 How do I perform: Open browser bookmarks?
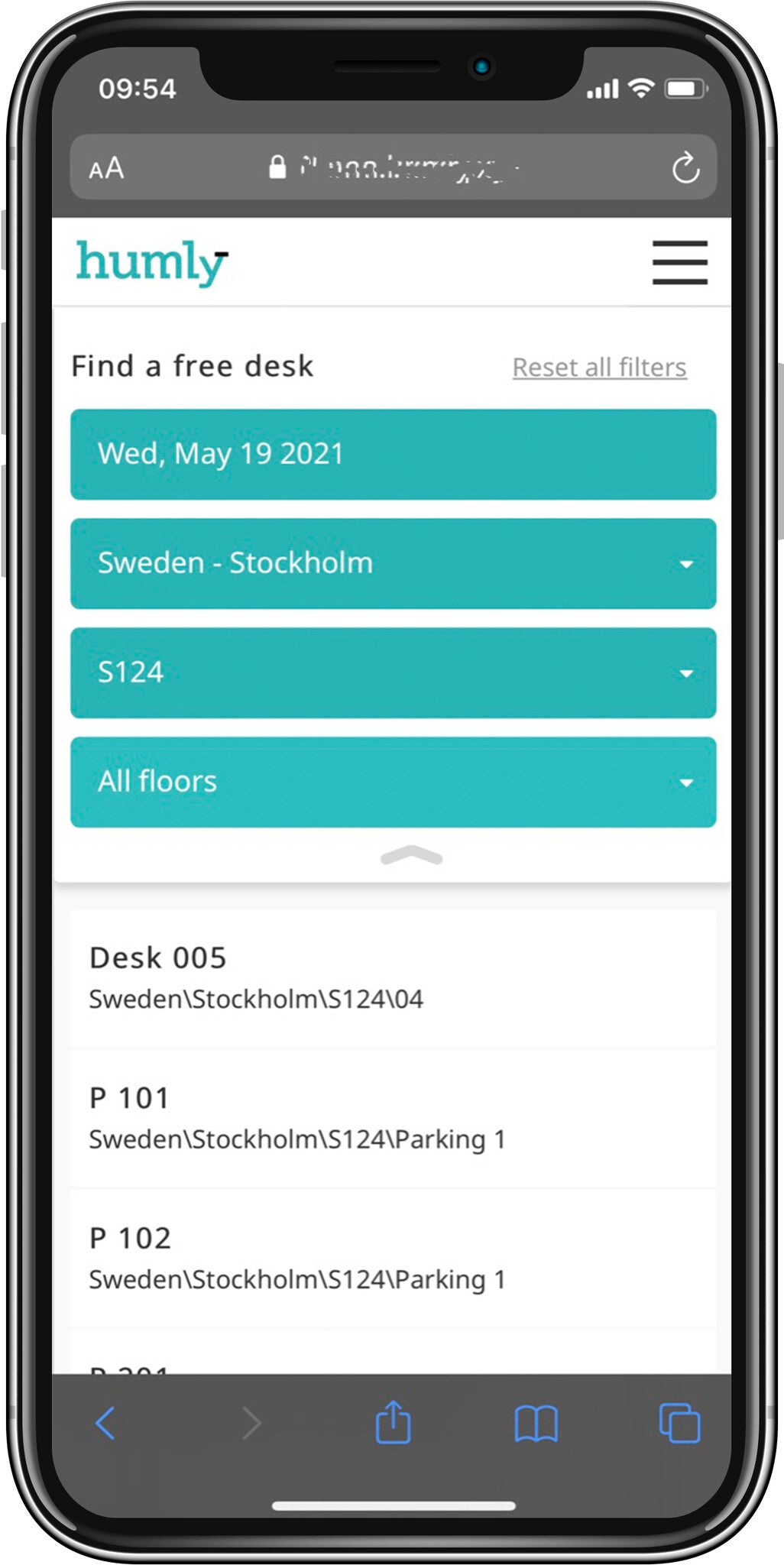click(536, 1423)
